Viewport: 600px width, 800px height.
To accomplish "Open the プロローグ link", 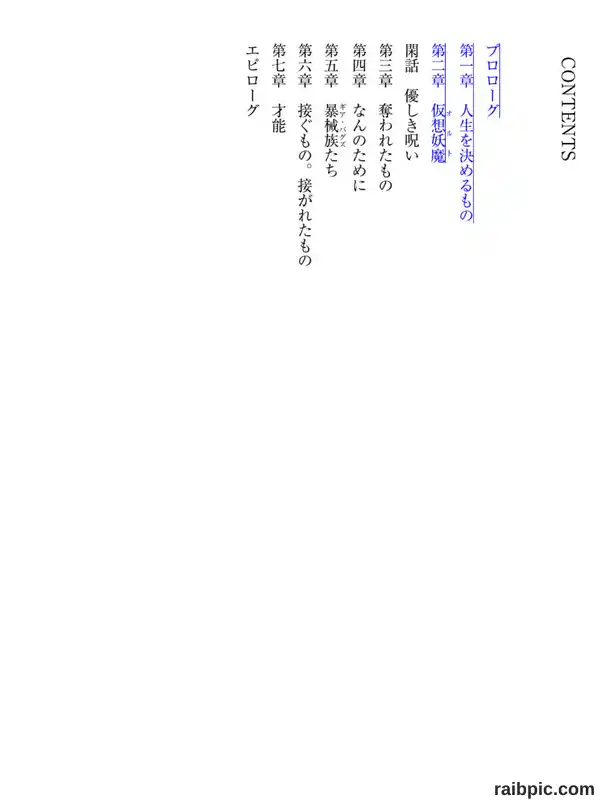I will [x=492, y=81].
